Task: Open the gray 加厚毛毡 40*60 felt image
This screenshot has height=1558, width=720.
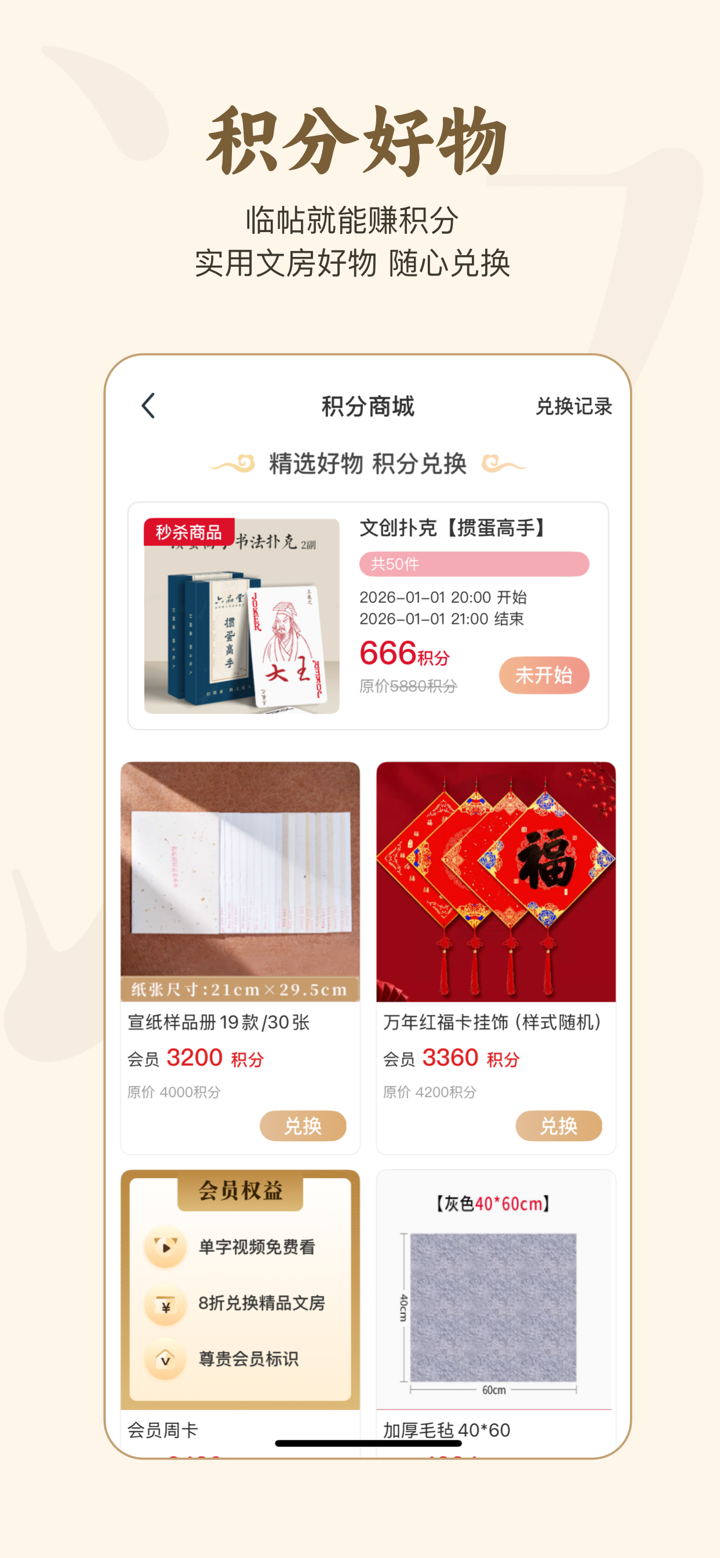Action: click(495, 1290)
